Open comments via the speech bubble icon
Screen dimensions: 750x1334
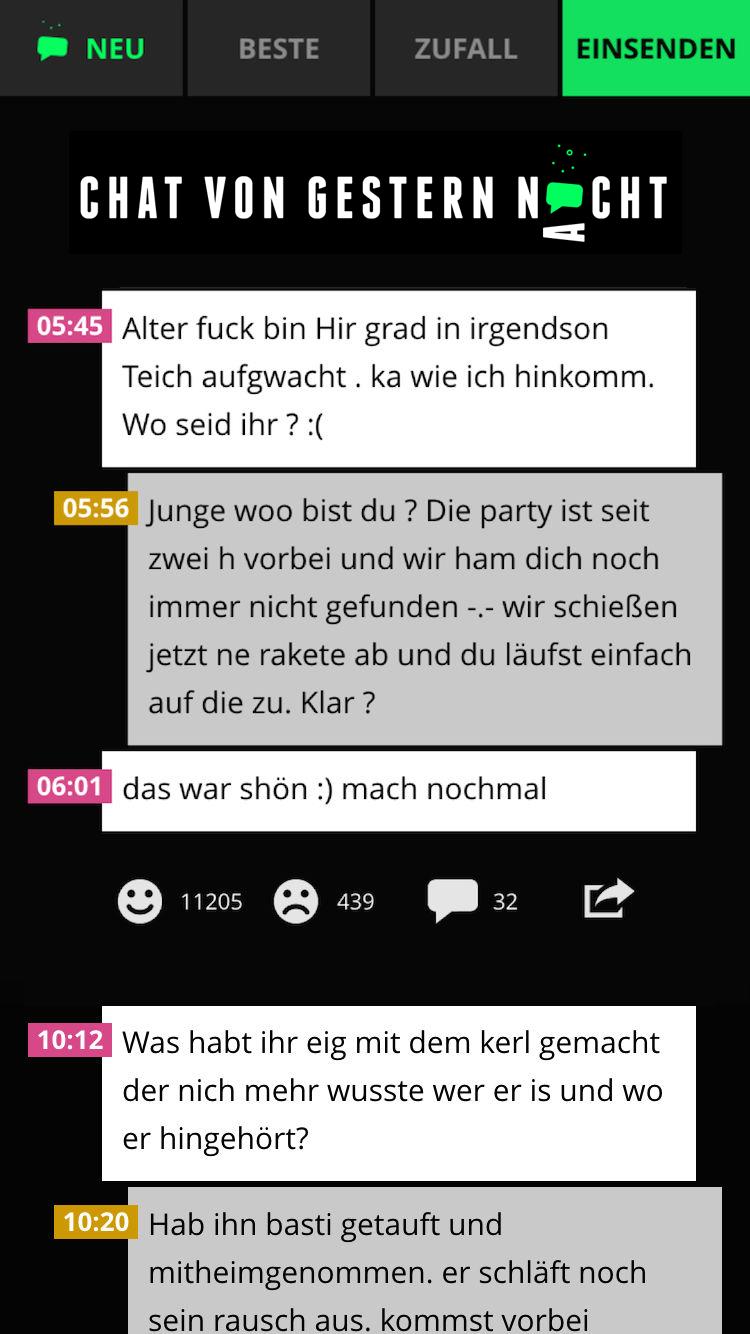coord(454,898)
